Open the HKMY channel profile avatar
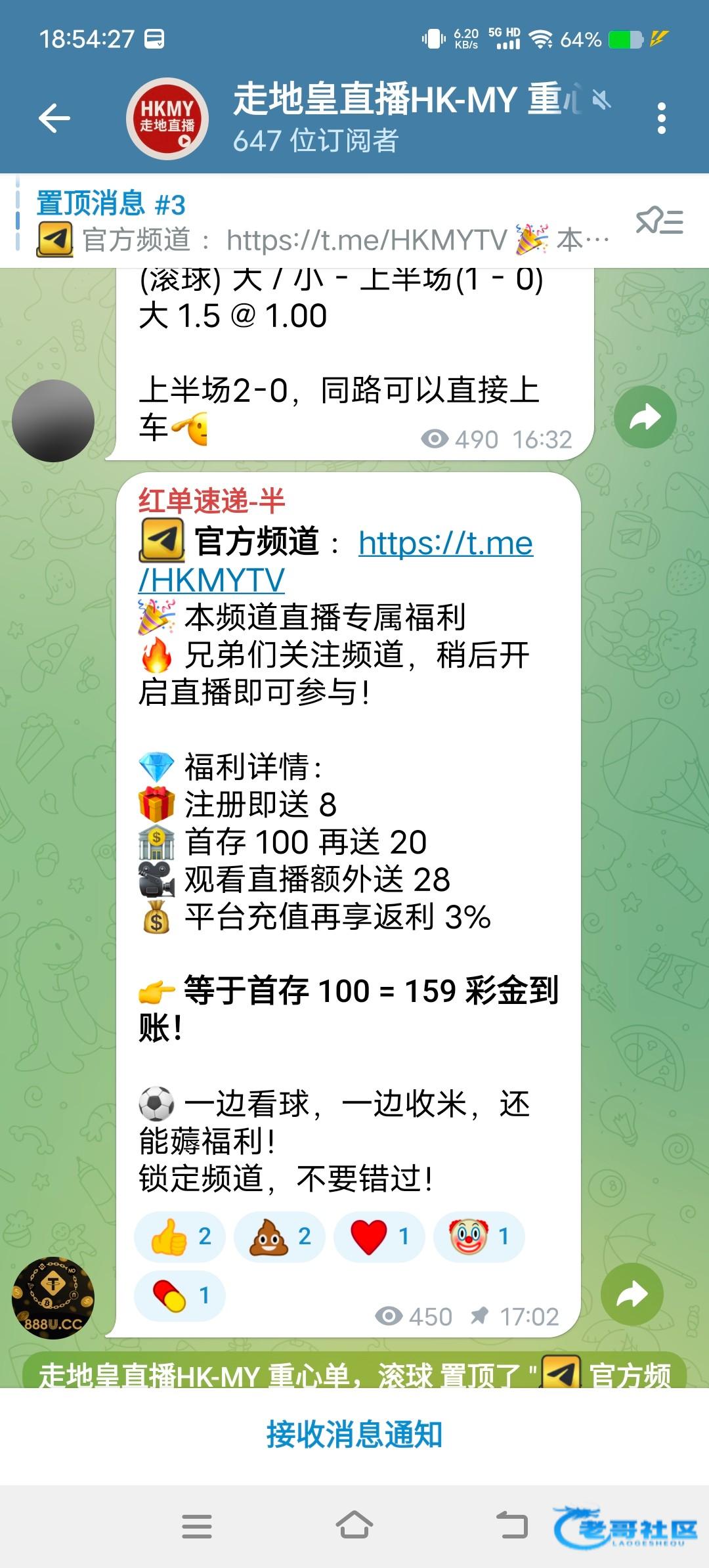Viewport: 709px width, 1568px height. [x=167, y=119]
